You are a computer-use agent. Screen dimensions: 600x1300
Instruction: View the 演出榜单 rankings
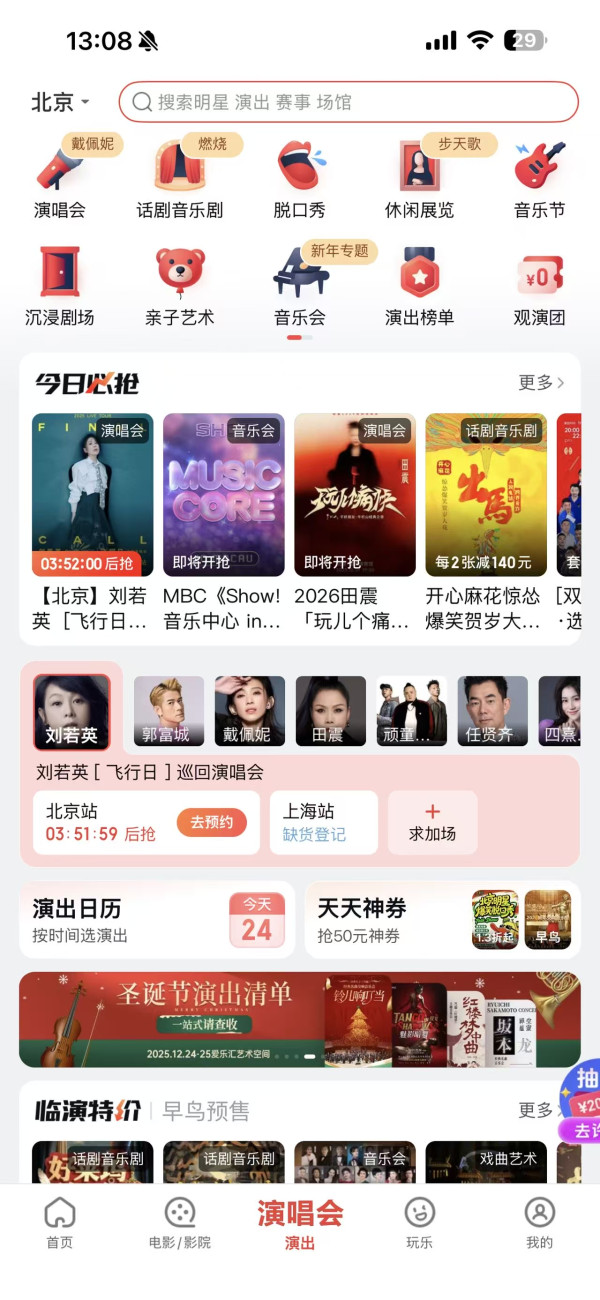[419, 287]
